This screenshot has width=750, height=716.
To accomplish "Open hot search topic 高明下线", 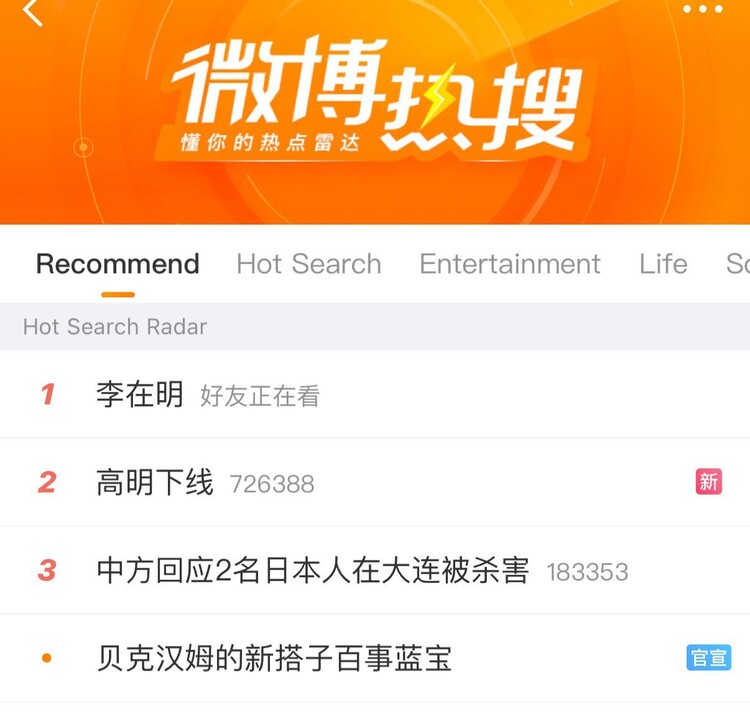I will pyautogui.click(x=155, y=483).
